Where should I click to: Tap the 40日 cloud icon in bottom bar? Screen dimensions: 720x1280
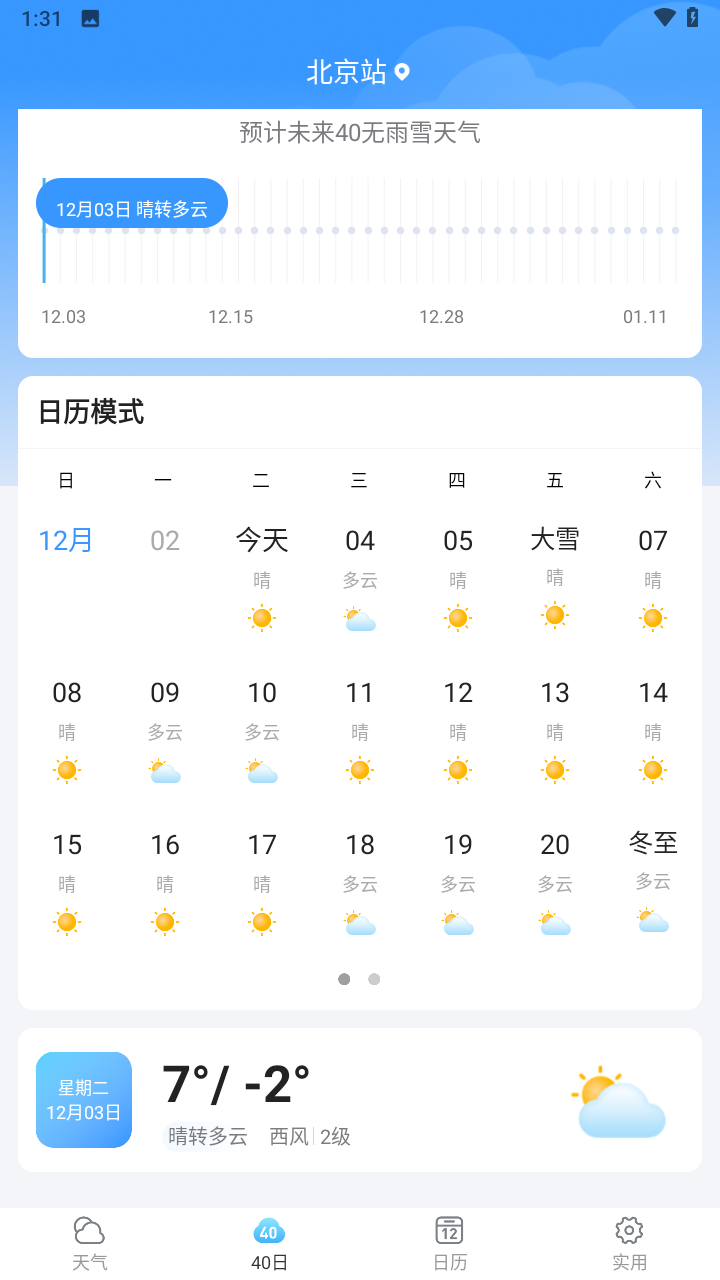(x=268, y=1230)
